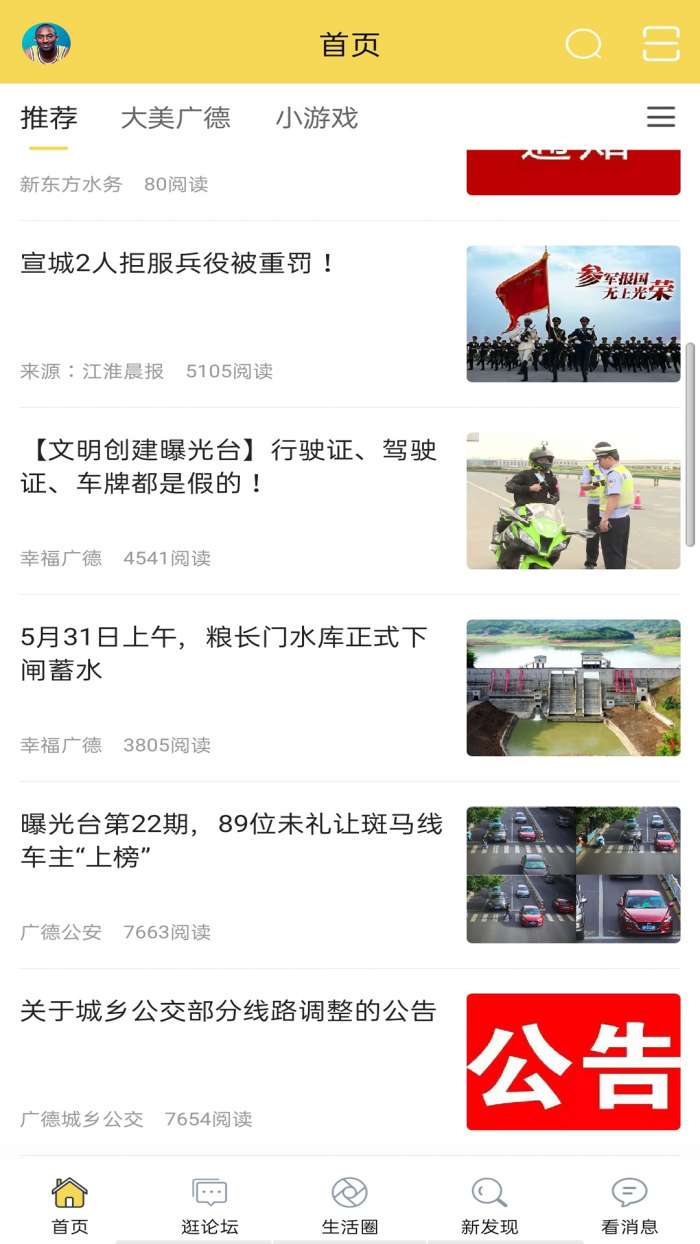This screenshot has width=700, height=1244.
Task: Tap the 首页 bottom tab
Action: [70, 1205]
